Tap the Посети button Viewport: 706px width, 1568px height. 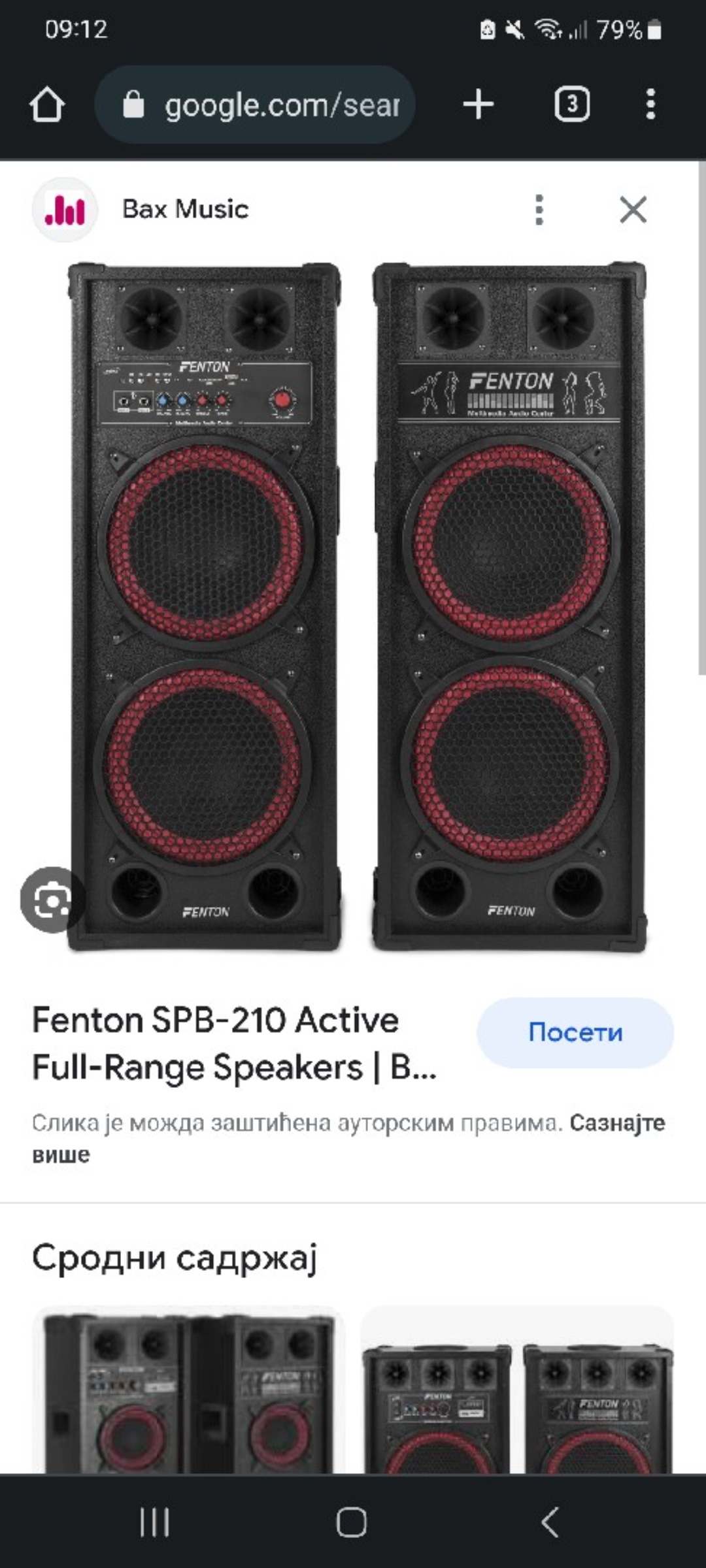[x=575, y=1033]
